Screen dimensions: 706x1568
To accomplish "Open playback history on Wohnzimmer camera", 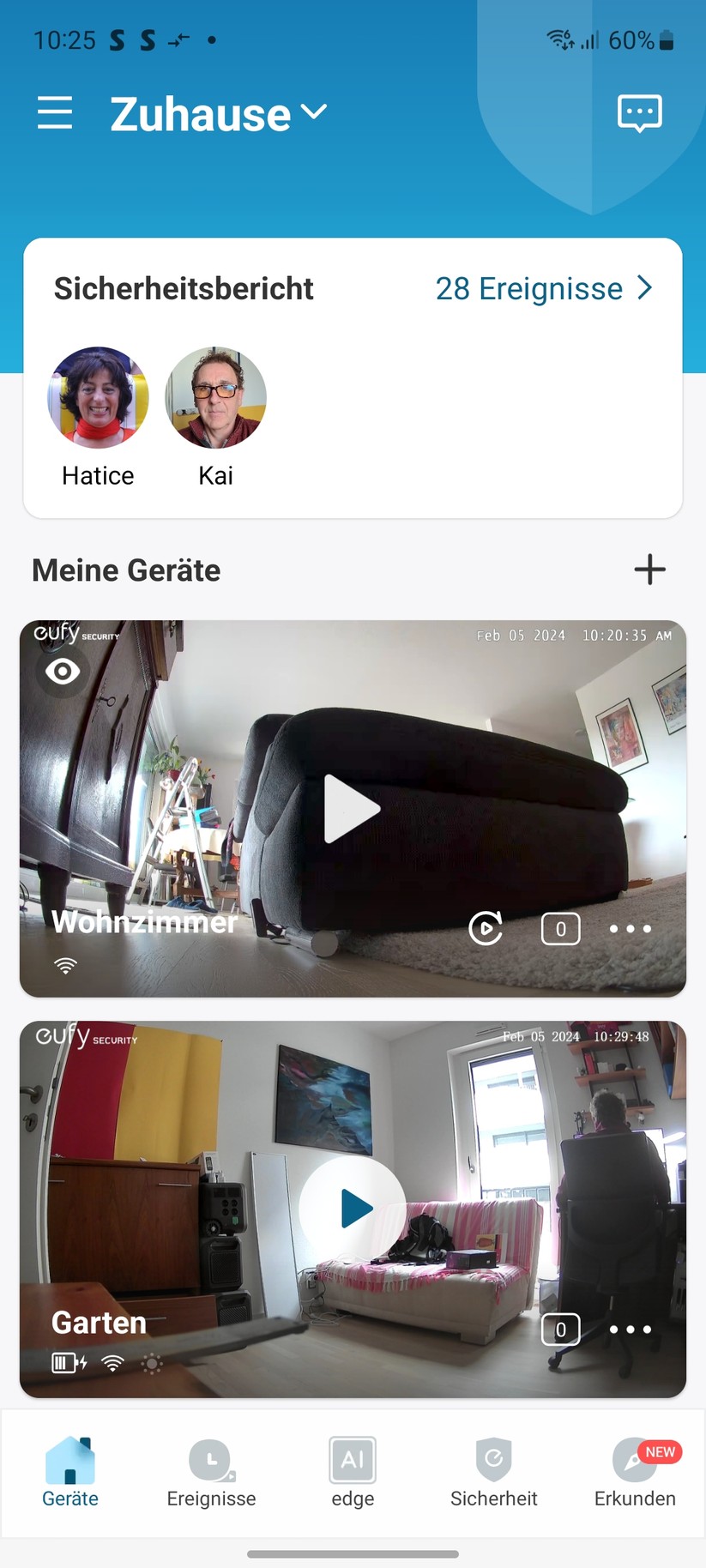I will click(x=485, y=929).
